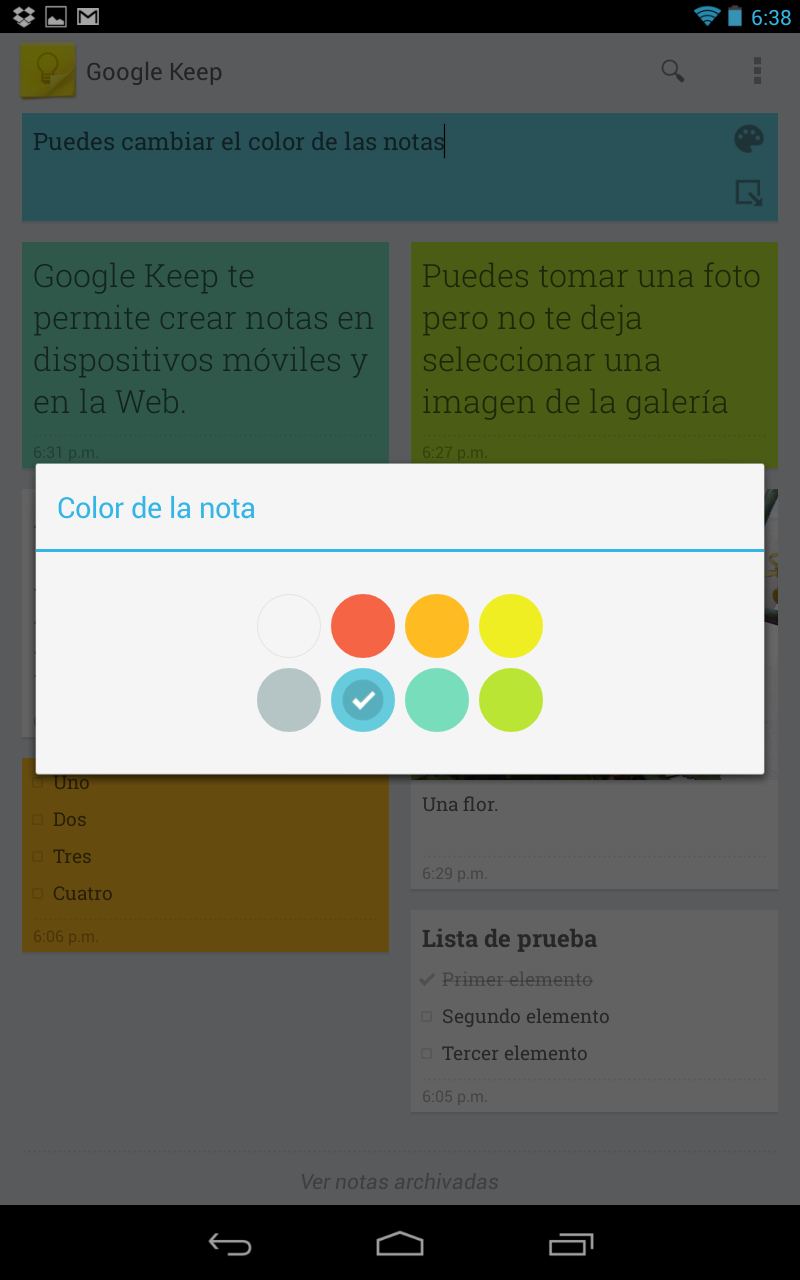The image size is (800, 1280).
Task: Choose the red color swatch
Action: [x=363, y=626]
